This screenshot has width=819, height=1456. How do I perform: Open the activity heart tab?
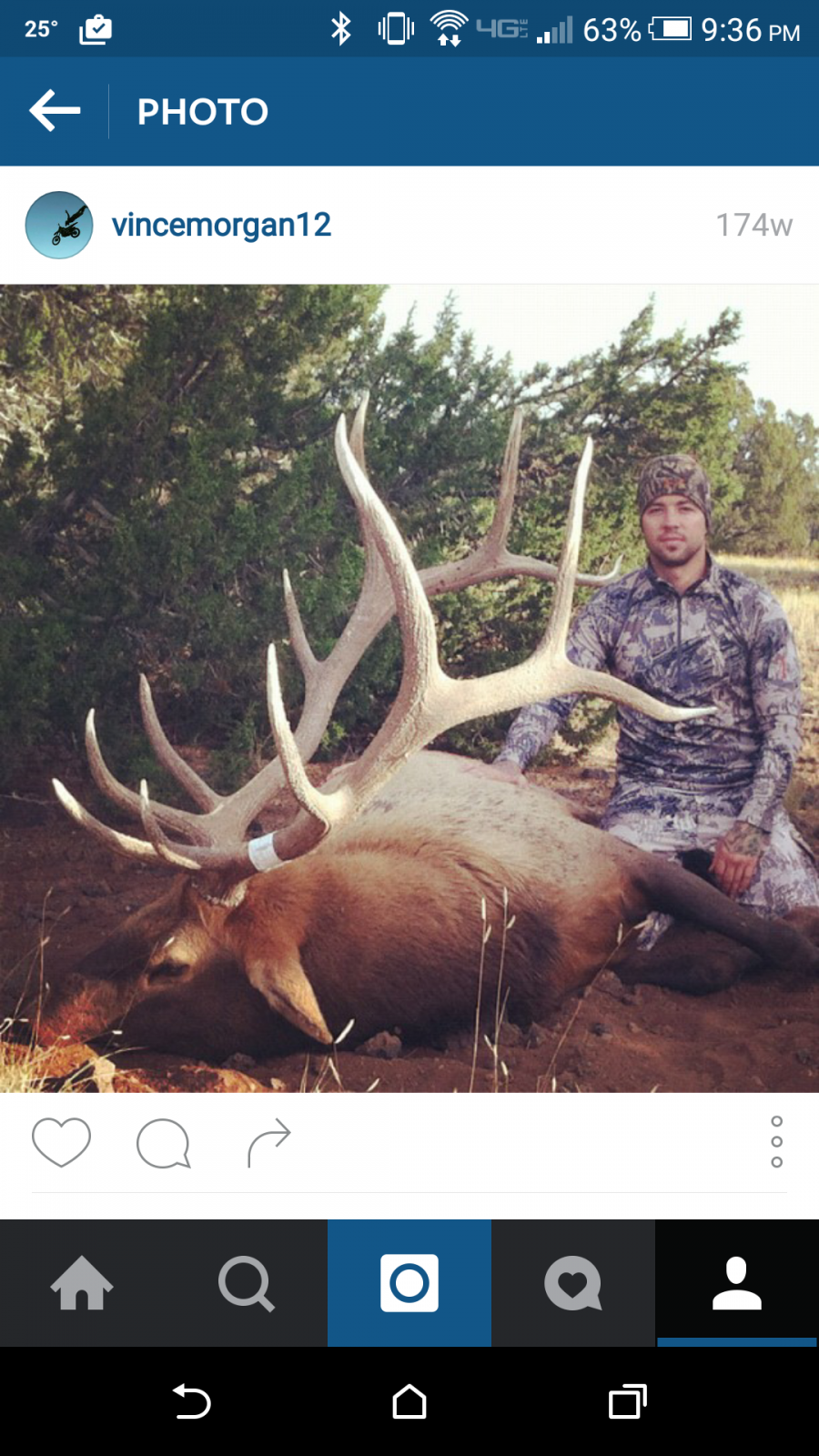click(x=573, y=1283)
